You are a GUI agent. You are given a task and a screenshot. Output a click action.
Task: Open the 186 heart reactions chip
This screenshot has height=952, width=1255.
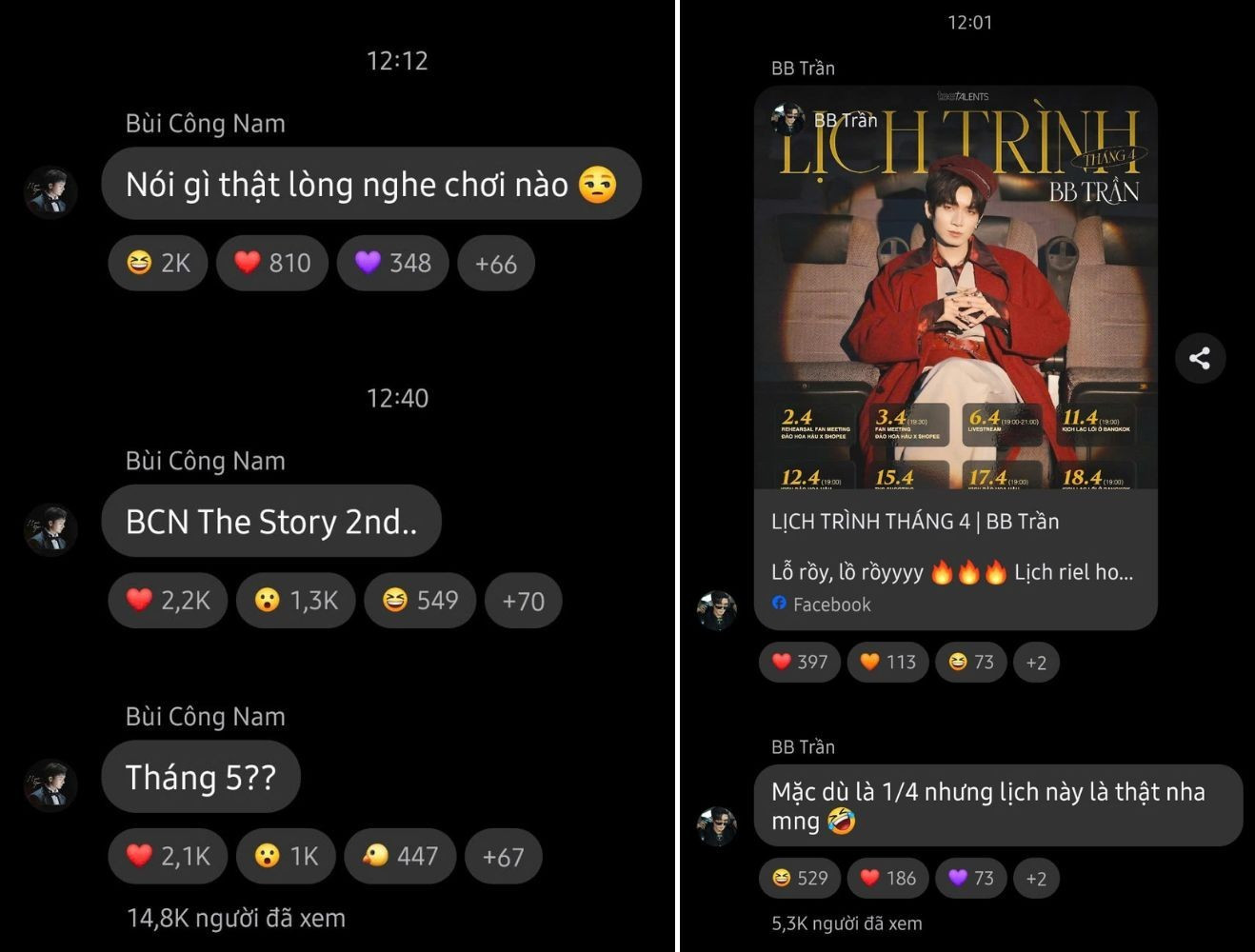887,878
